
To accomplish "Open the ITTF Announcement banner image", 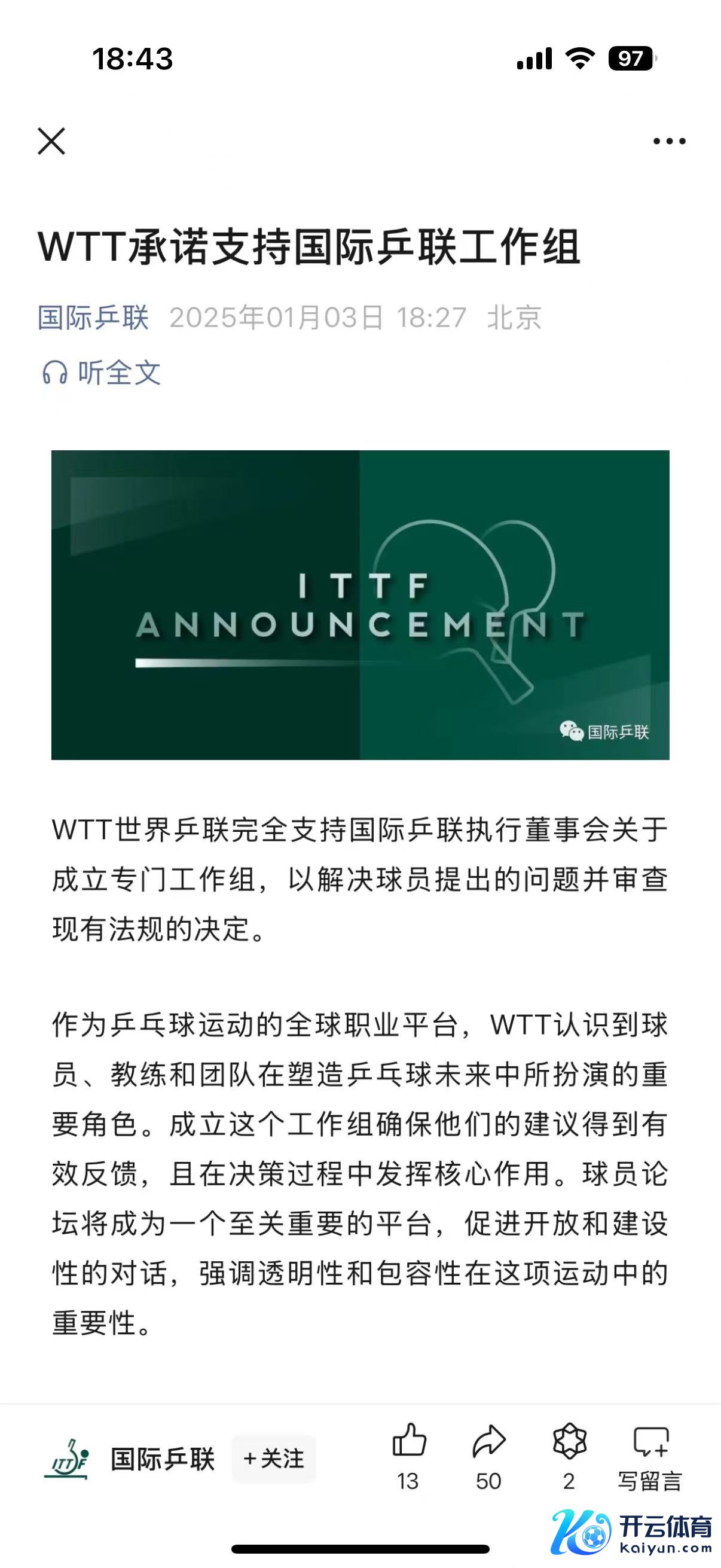I will 360,605.
